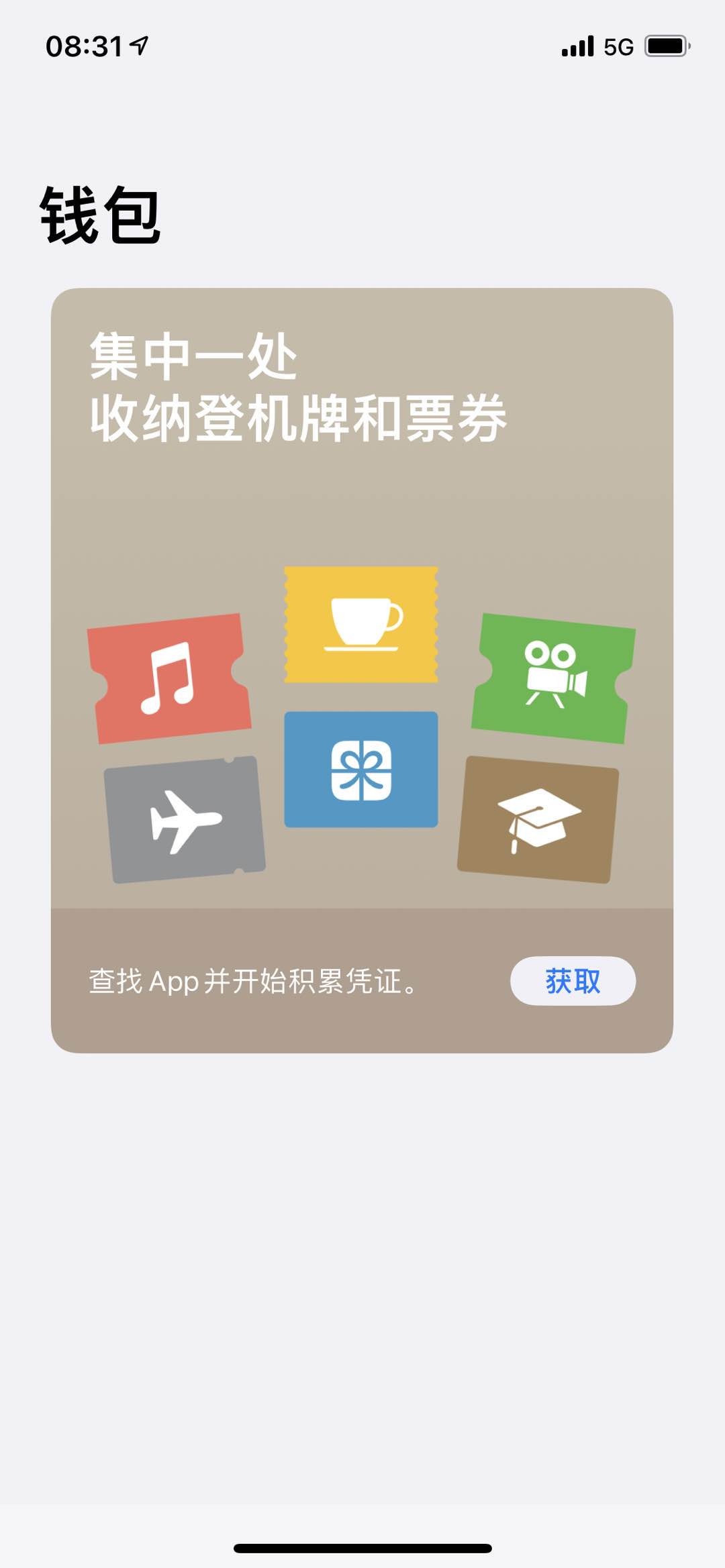
Task: Open the 集中一处收纳登机牌和票券 card
Action: (x=362, y=597)
